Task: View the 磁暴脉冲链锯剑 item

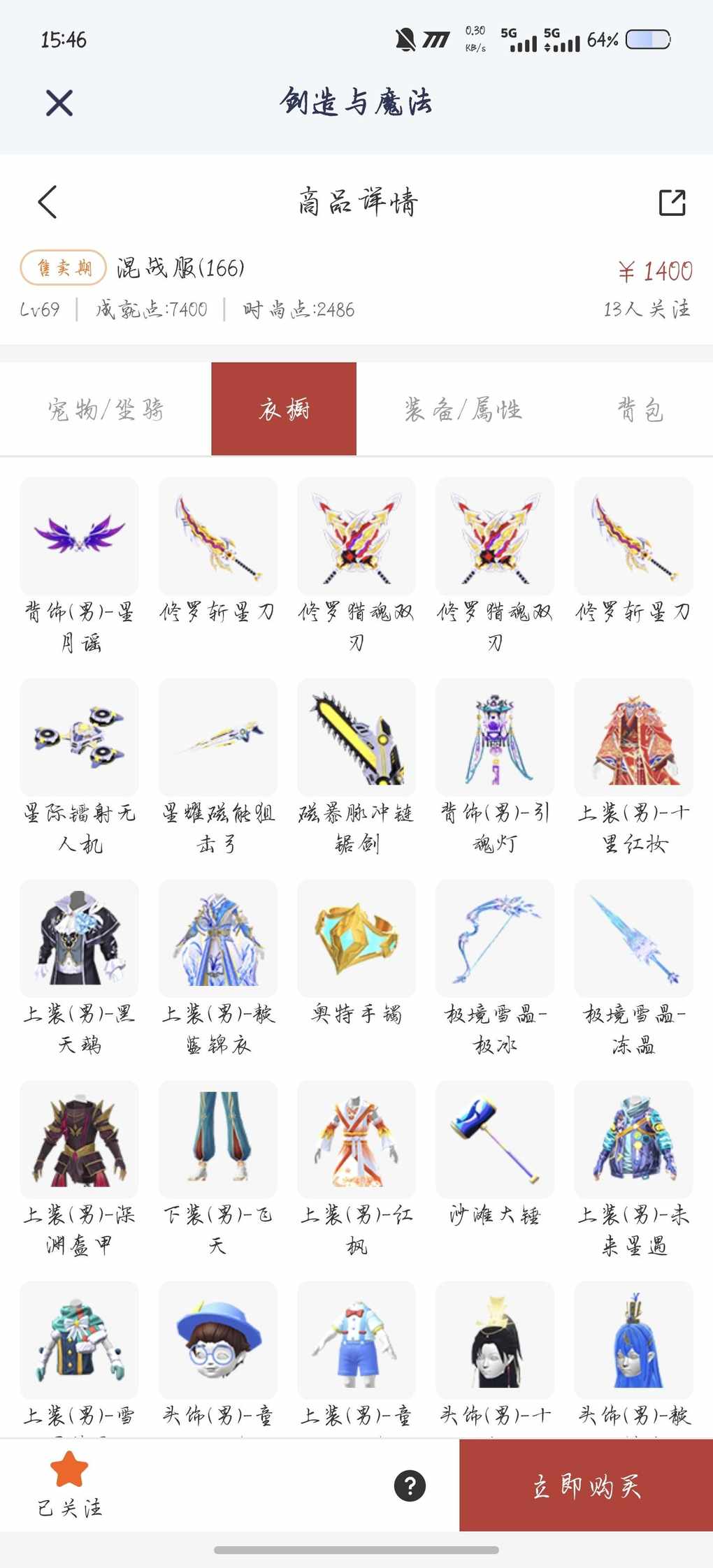Action: point(356,738)
